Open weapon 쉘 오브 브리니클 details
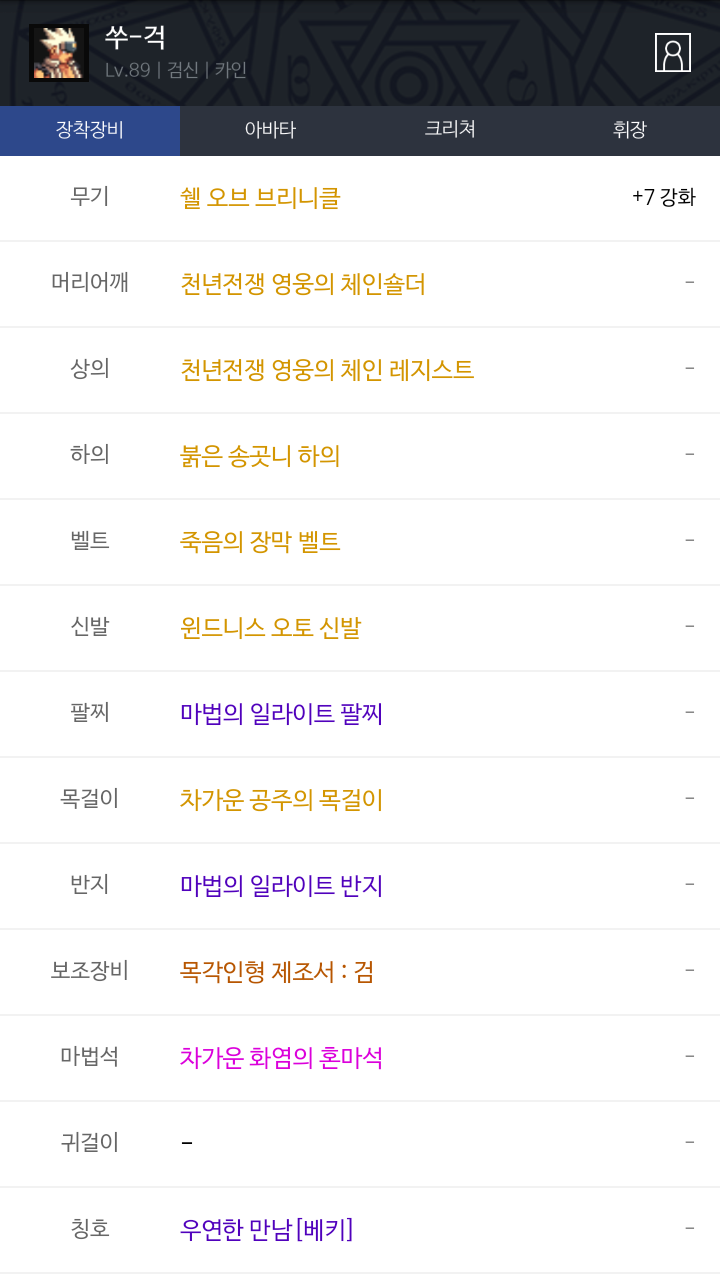Image resolution: width=720 pixels, height=1280 pixels. [260, 198]
